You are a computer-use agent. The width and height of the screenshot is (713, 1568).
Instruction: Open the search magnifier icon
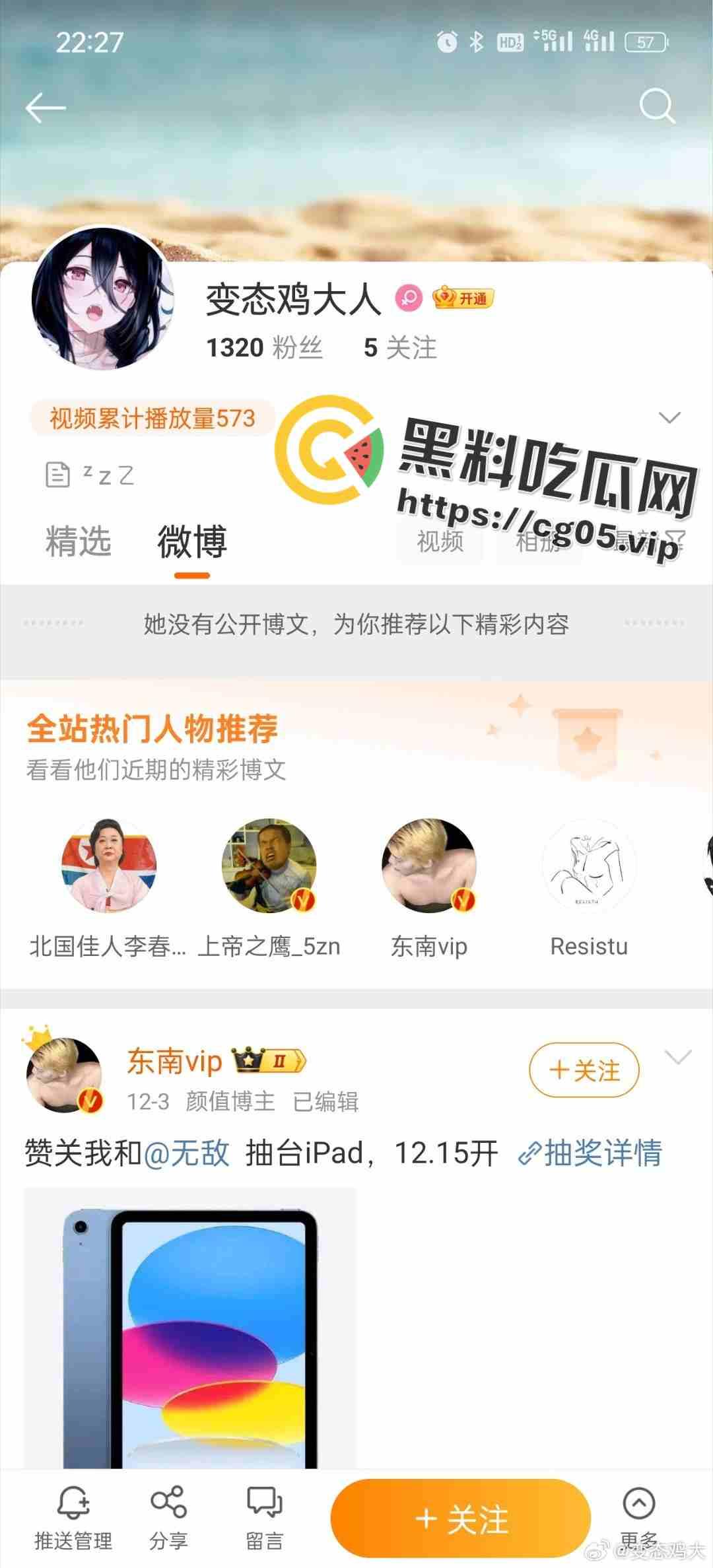(657, 106)
